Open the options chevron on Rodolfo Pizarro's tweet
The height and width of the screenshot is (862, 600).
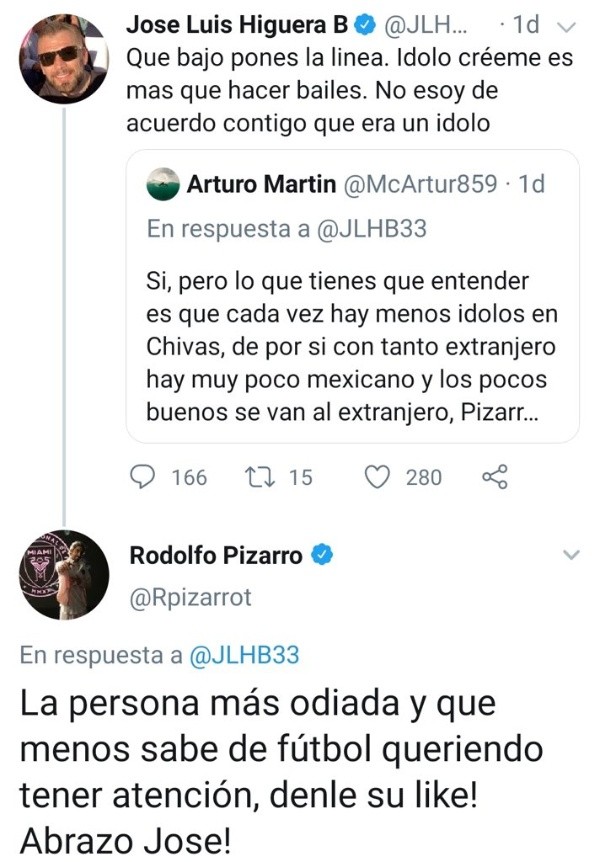(x=571, y=555)
